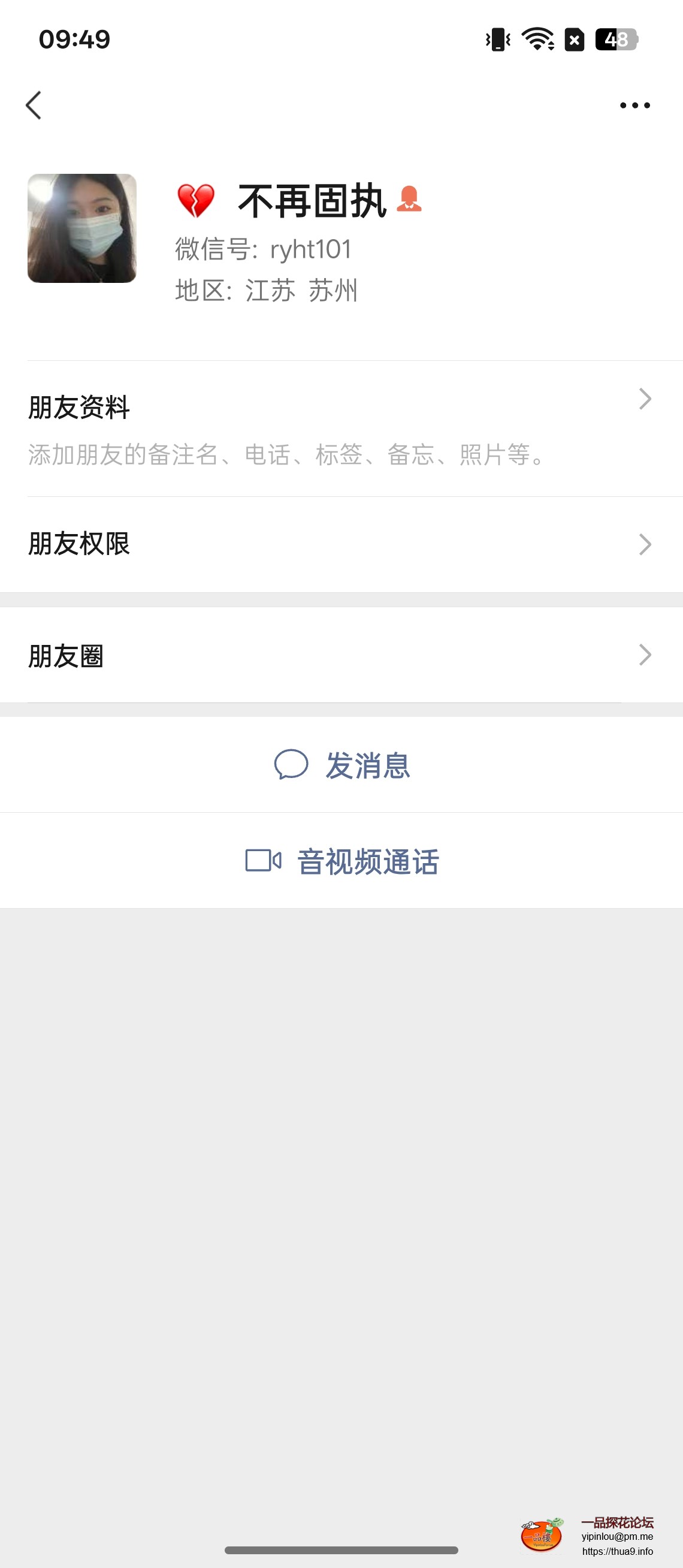
Task: Click the video camera icon beside 音视频通话
Action: (x=263, y=861)
